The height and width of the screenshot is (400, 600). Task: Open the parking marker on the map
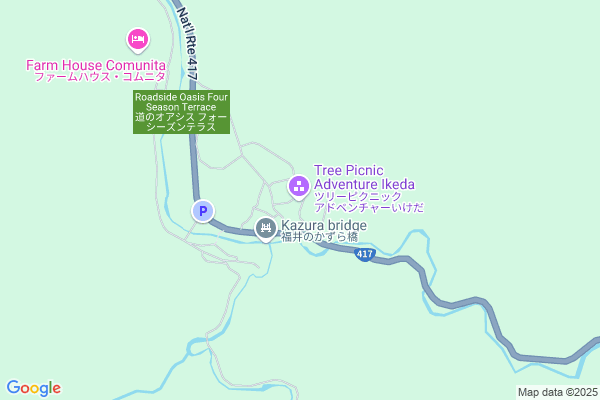tap(203, 211)
